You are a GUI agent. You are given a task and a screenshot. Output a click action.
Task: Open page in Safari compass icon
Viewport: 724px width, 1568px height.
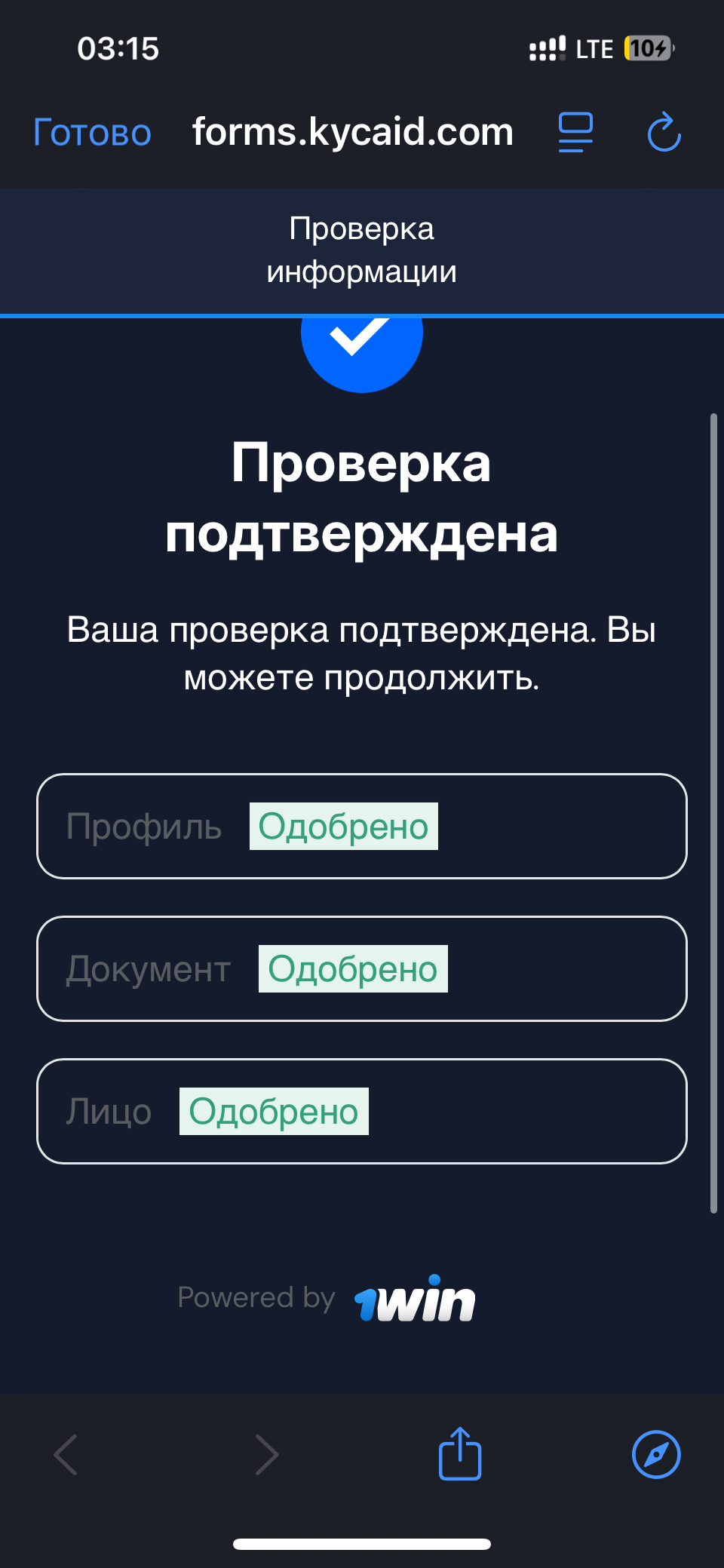(x=655, y=1453)
